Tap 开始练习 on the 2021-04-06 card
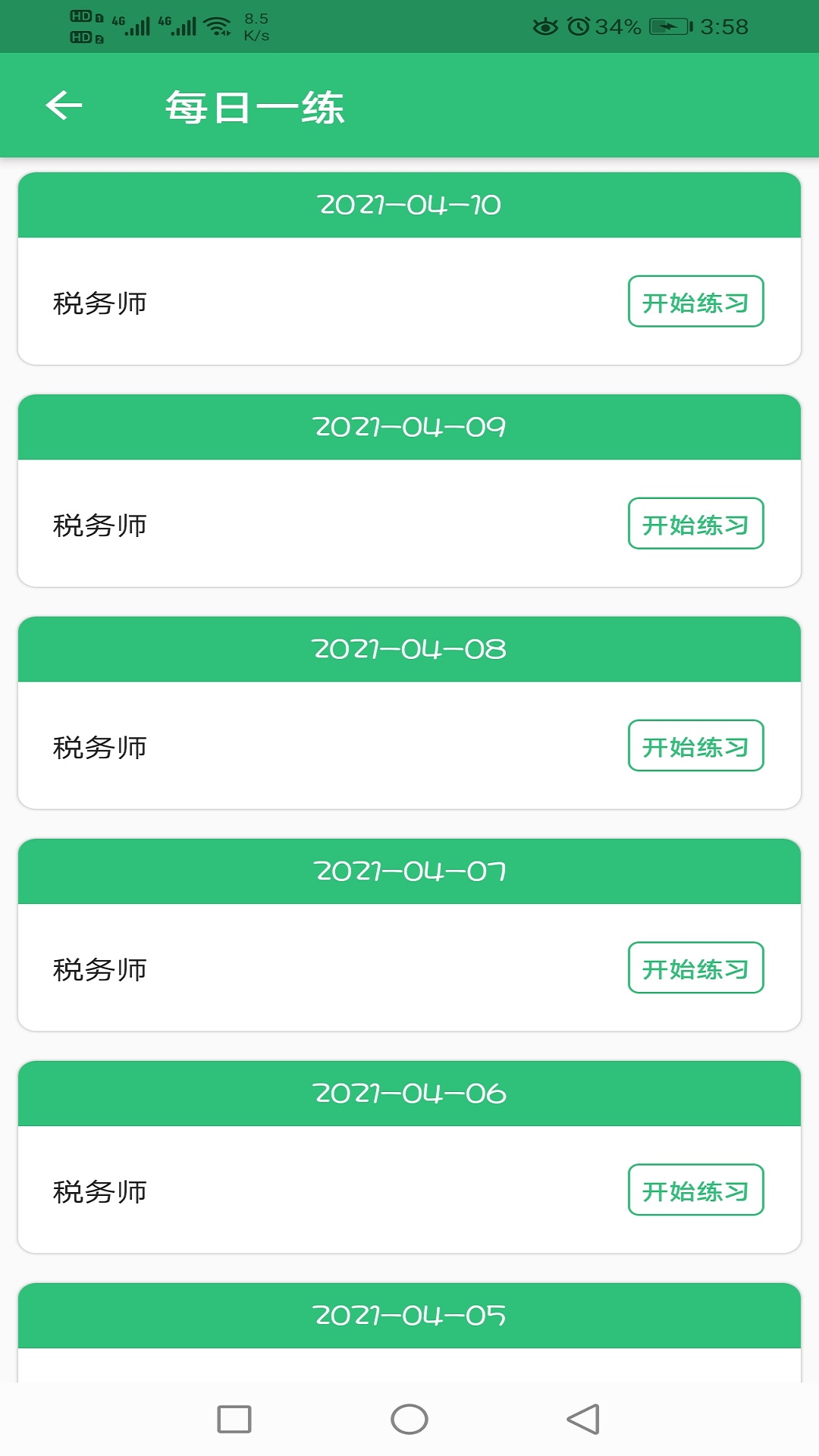The height and width of the screenshot is (1456, 819). coord(696,1190)
